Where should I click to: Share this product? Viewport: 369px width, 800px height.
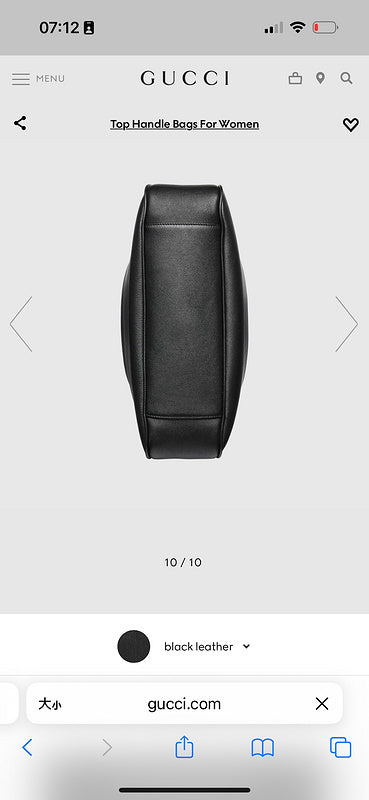[x=20, y=123]
